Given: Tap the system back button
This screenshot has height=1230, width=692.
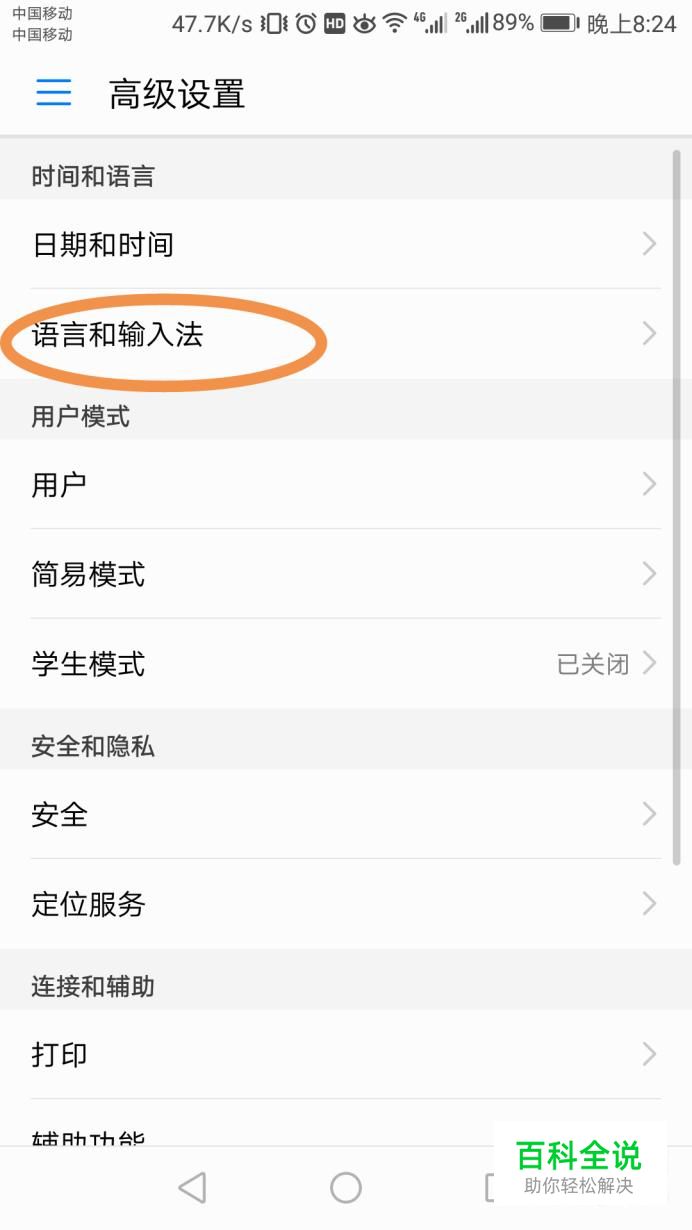Looking at the screenshot, I should tap(192, 1188).
